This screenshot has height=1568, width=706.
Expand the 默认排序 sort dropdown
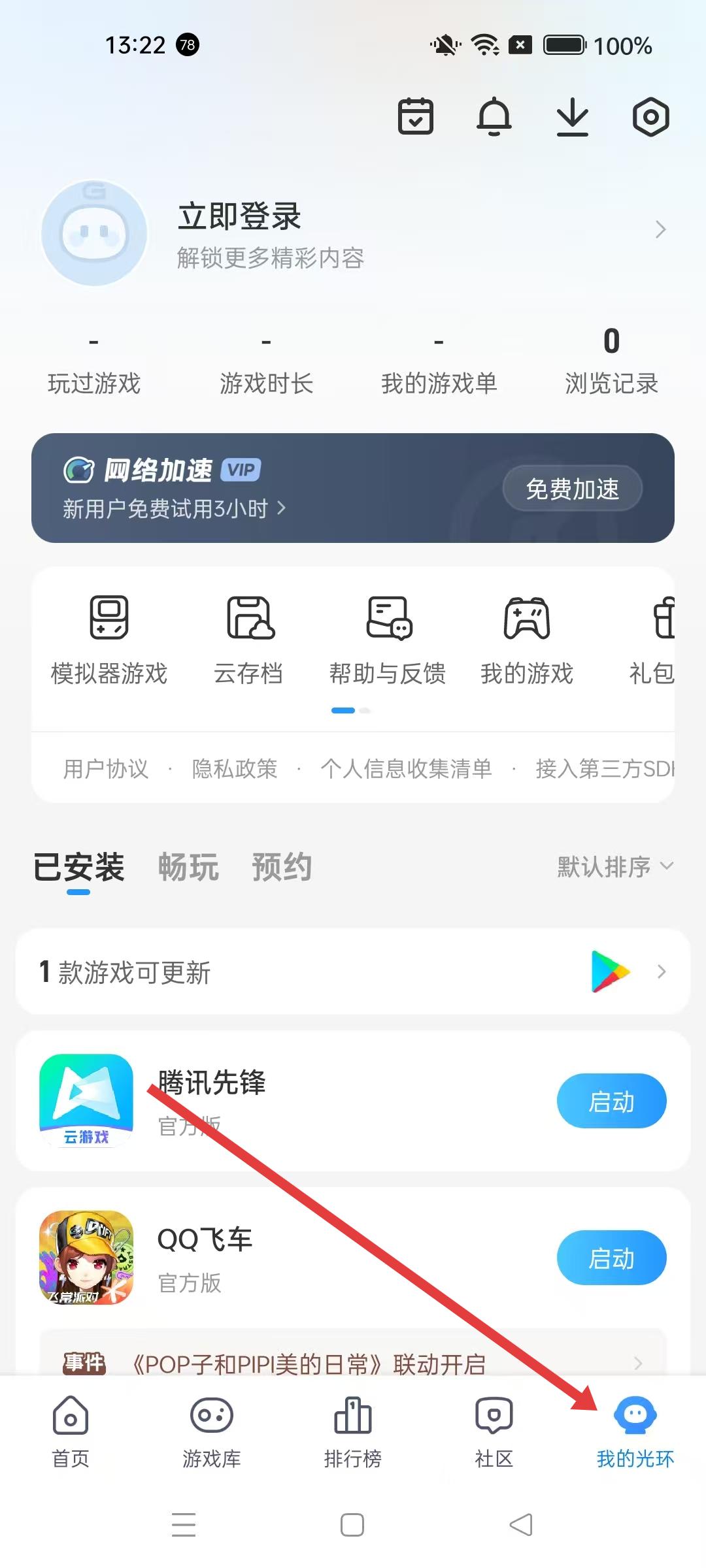click(x=614, y=867)
